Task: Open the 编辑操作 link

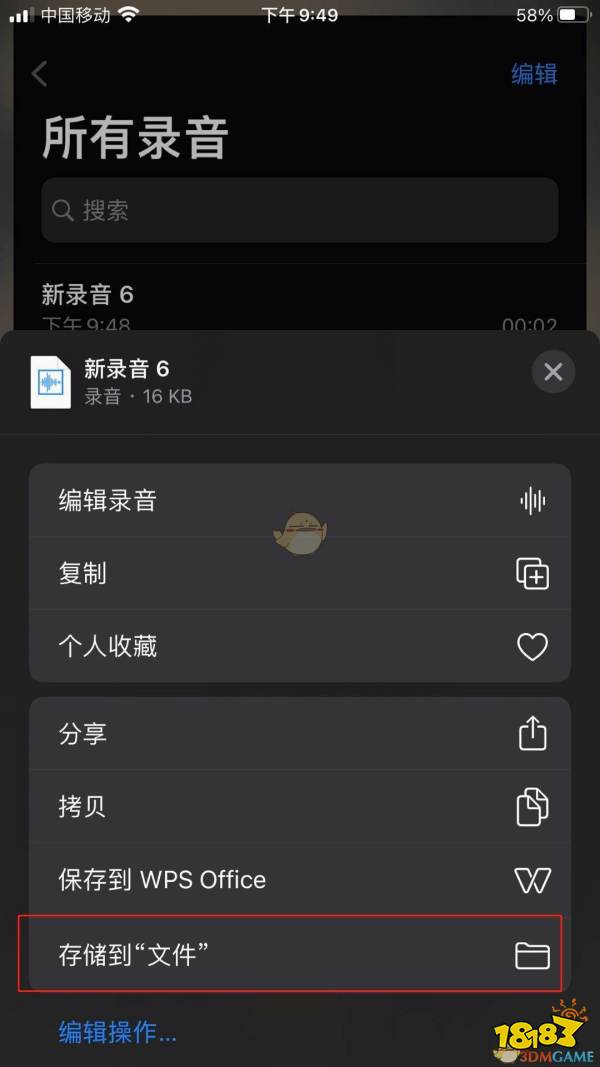Action: (x=118, y=1031)
